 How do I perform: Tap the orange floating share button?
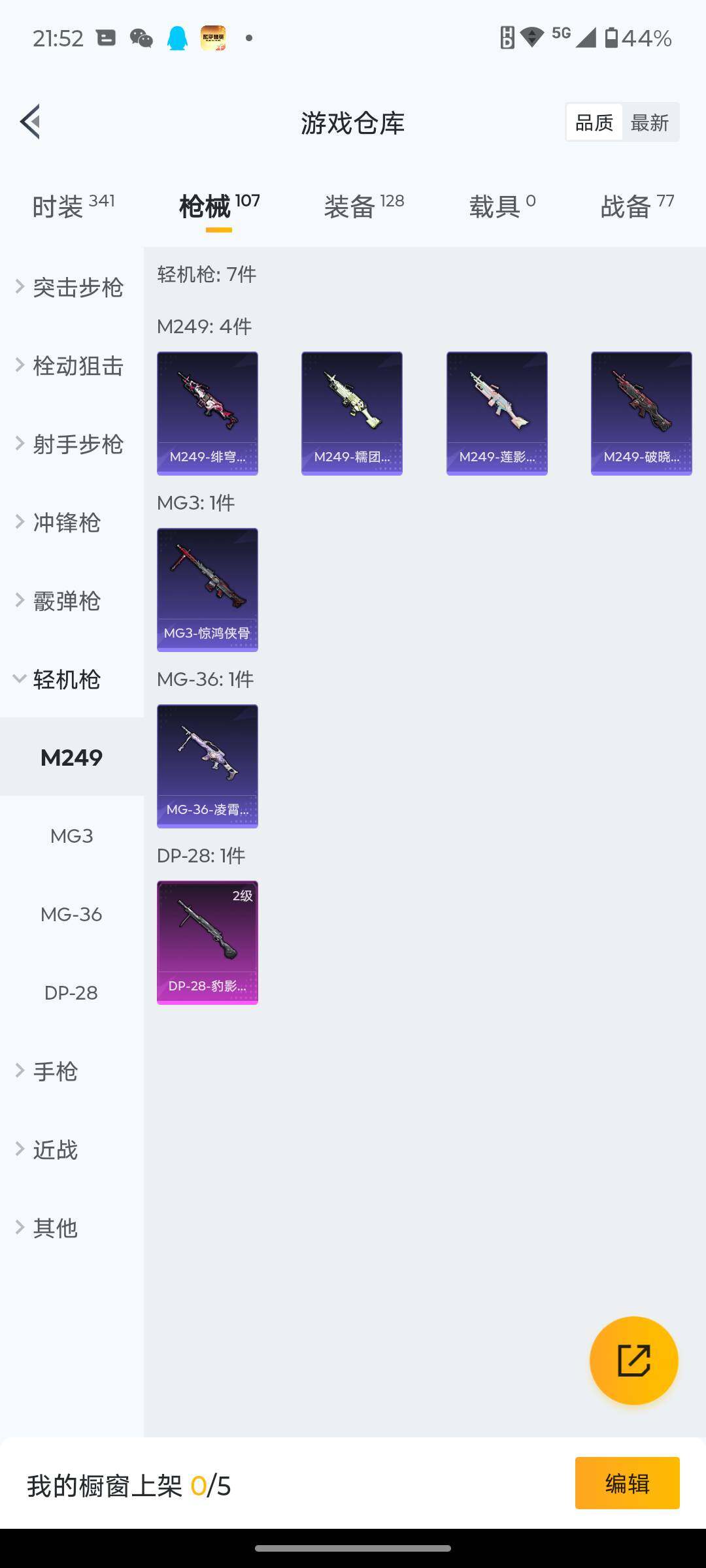tap(633, 1360)
